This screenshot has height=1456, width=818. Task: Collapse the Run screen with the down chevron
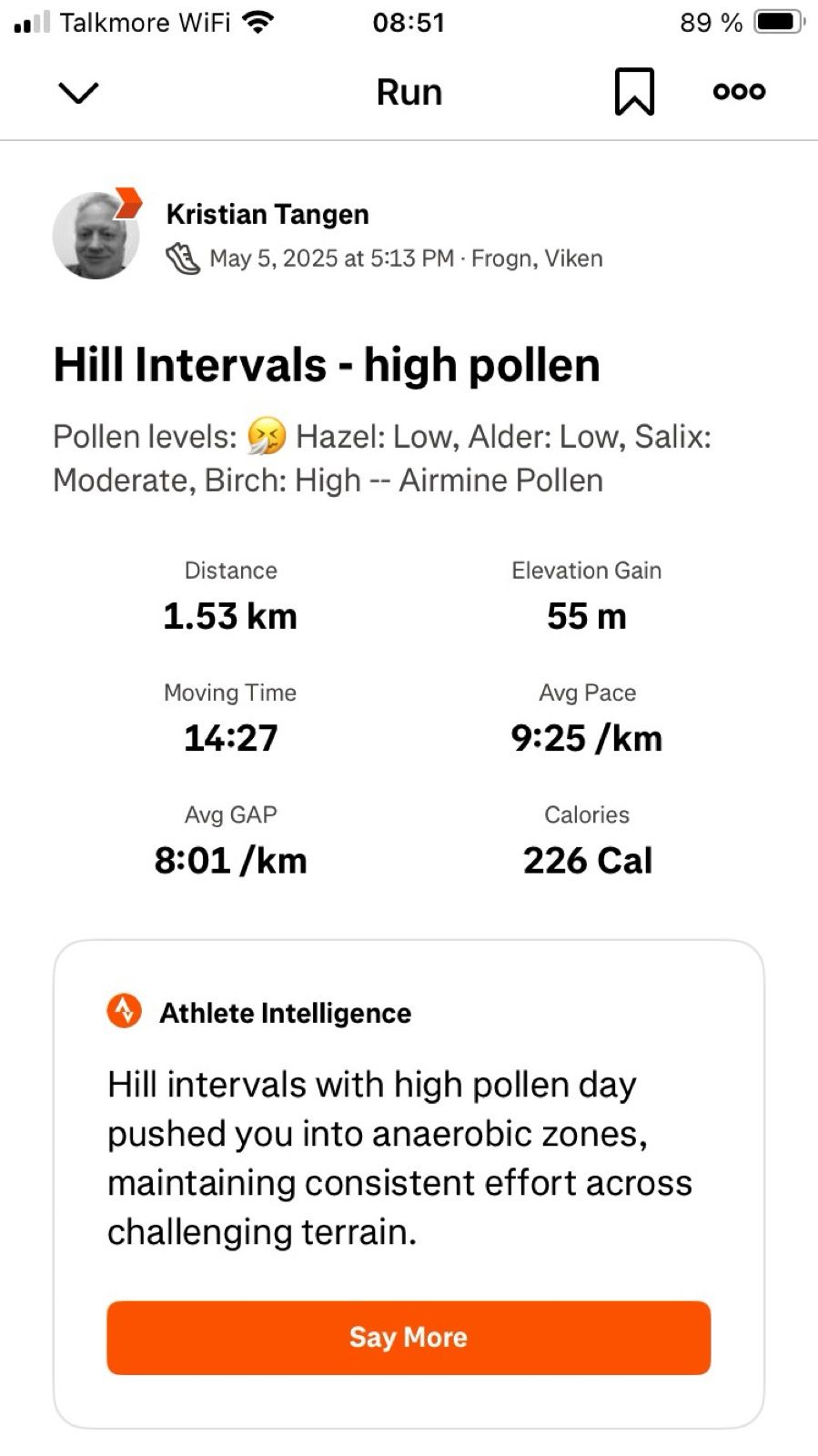(77, 92)
